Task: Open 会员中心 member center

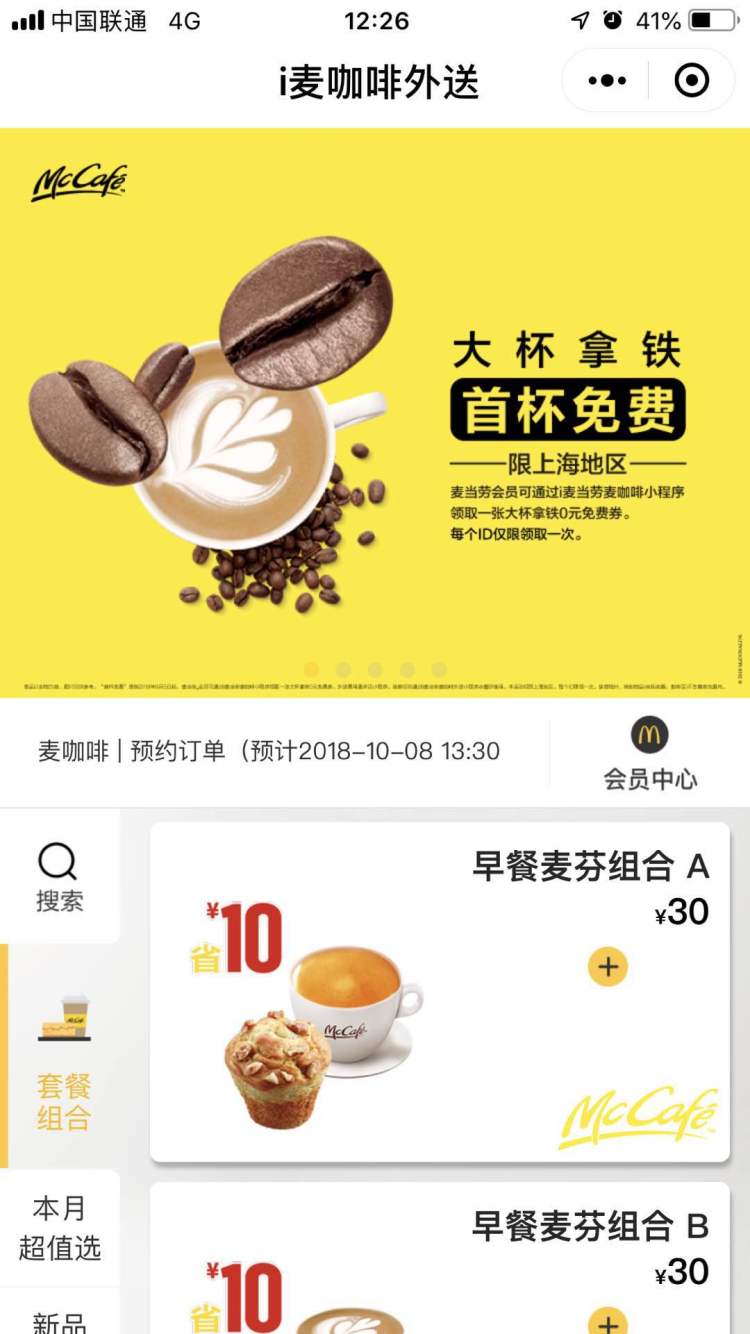Action: pos(650,754)
